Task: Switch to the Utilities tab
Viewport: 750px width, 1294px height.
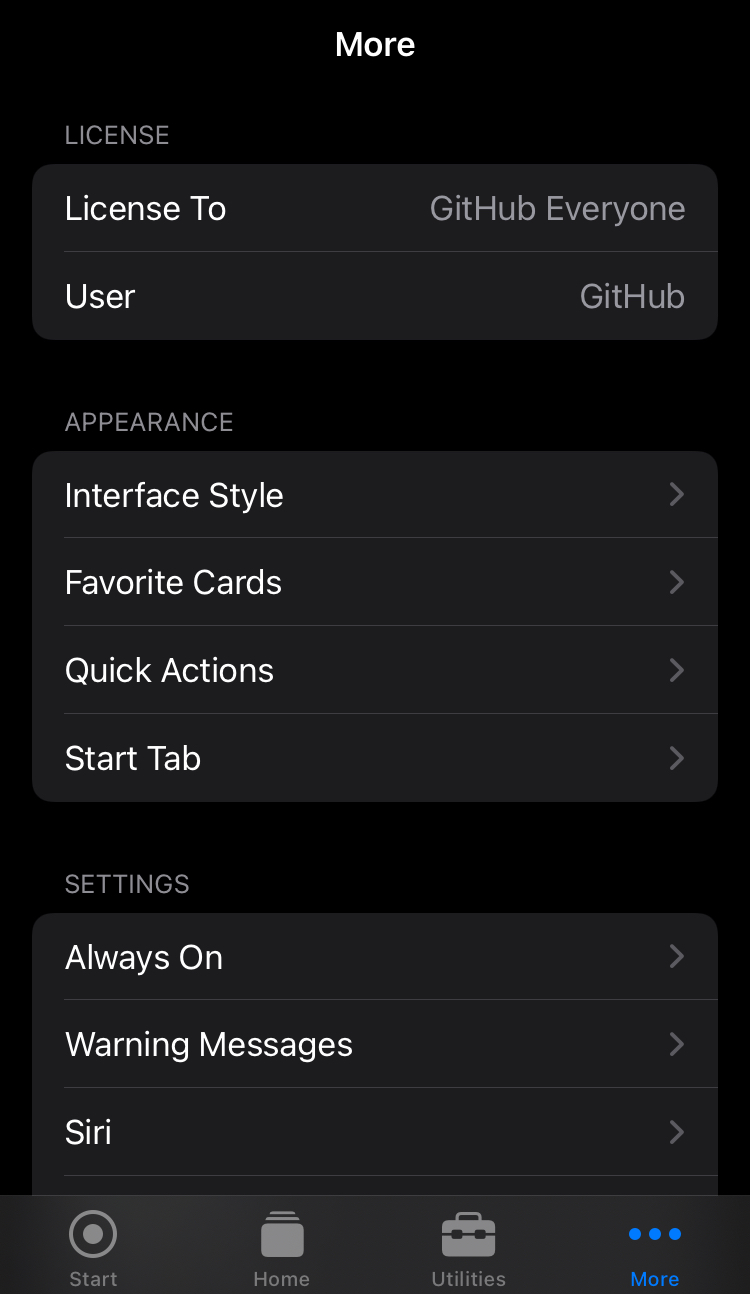Action: 468,1245
